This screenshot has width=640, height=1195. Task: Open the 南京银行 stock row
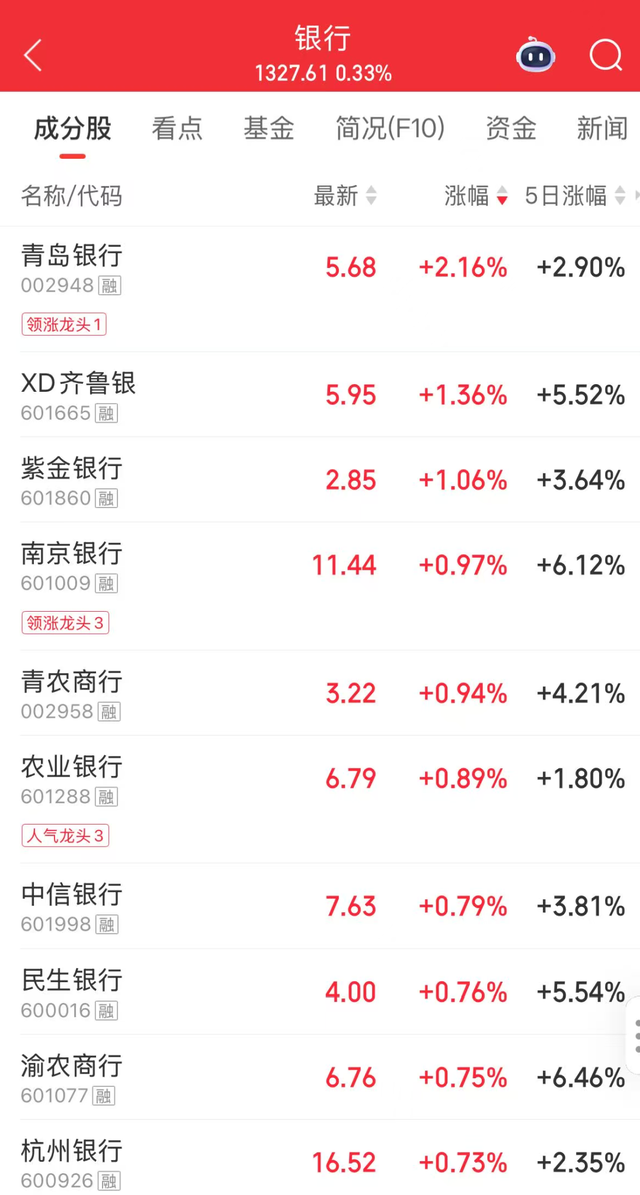pyautogui.click(x=320, y=586)
